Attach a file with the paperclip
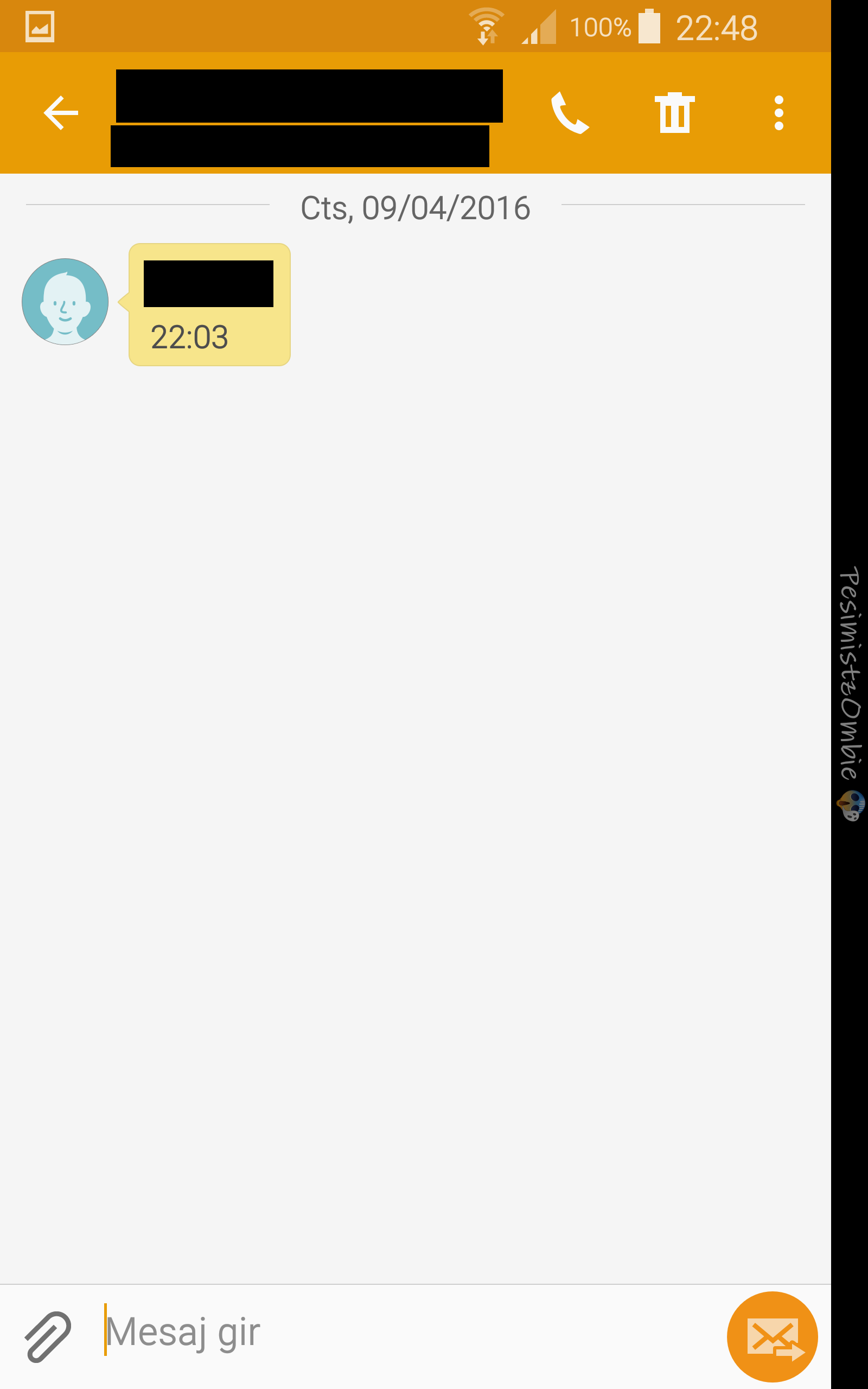868x1389 pixels. point(48,1336)
